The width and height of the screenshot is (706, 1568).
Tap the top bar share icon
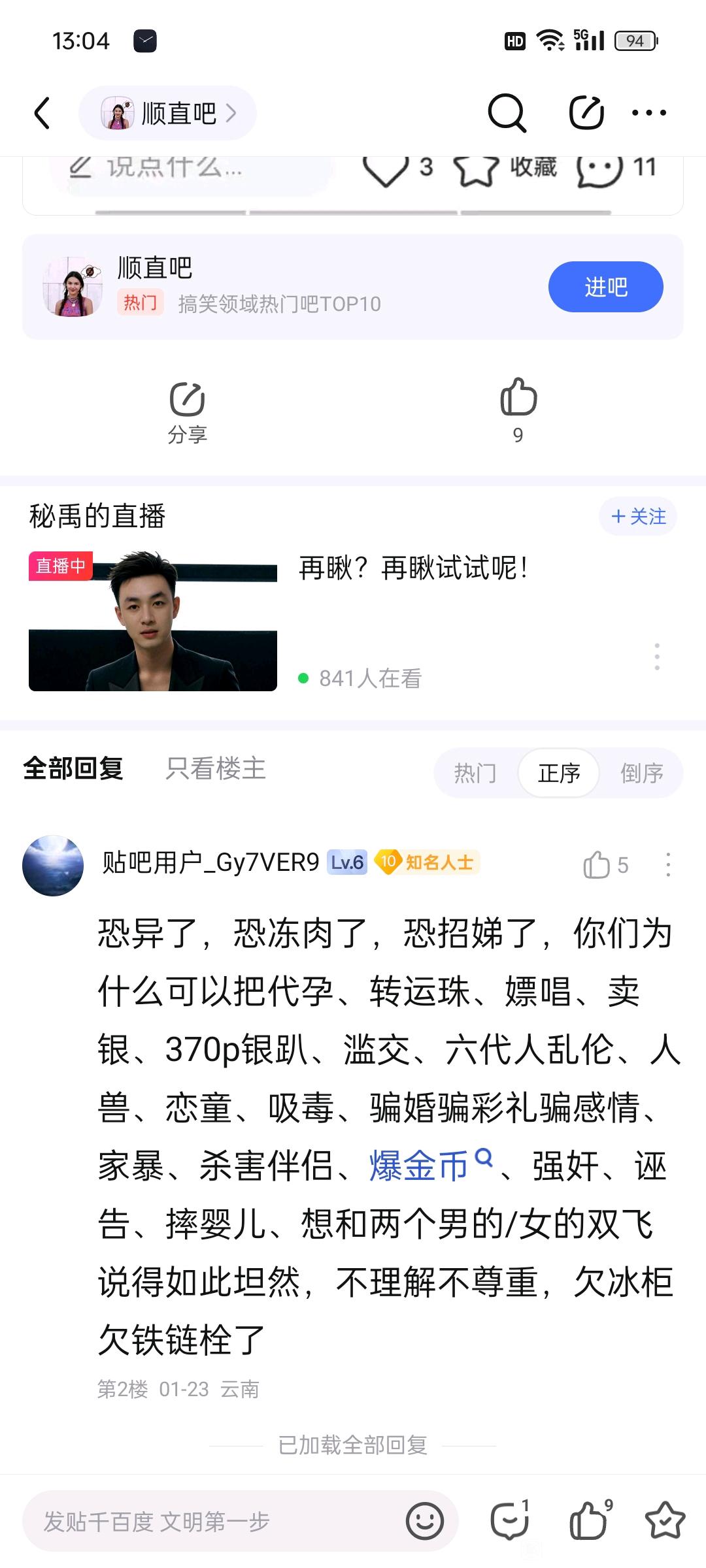586,113
